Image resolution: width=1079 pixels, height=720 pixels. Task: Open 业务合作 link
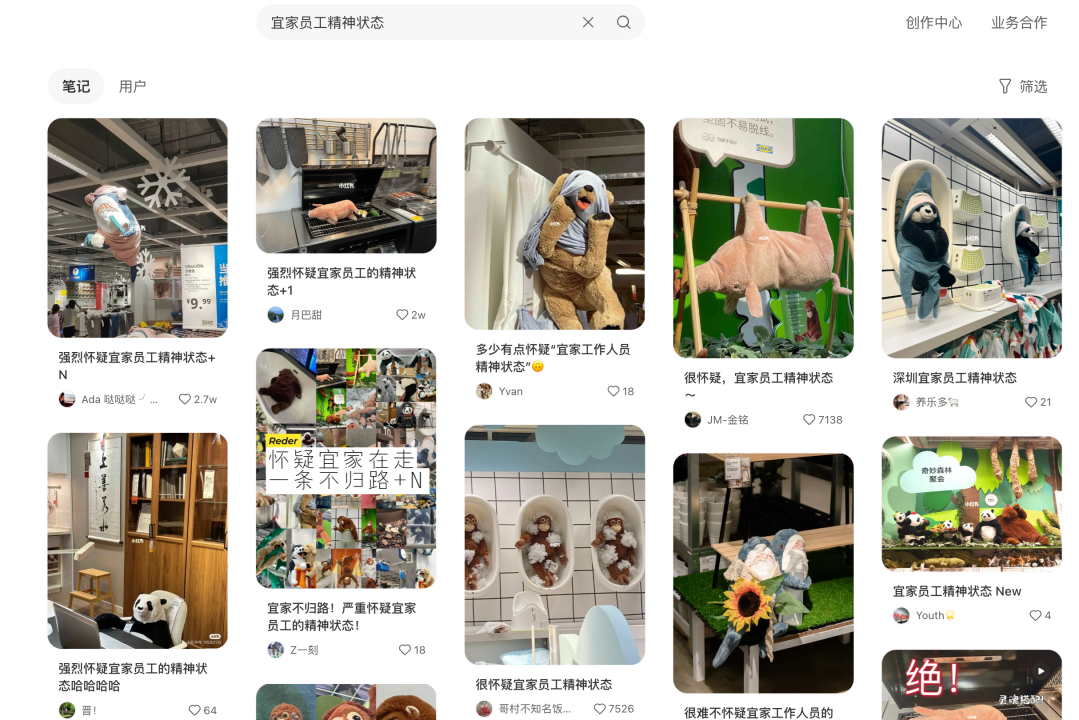1019,22
